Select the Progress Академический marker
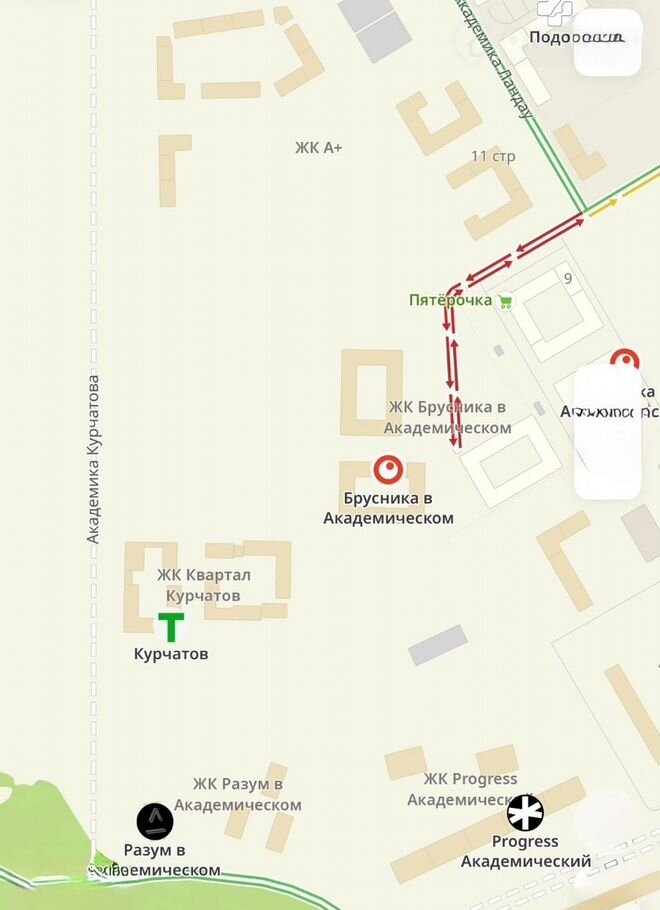 (525, 813)
